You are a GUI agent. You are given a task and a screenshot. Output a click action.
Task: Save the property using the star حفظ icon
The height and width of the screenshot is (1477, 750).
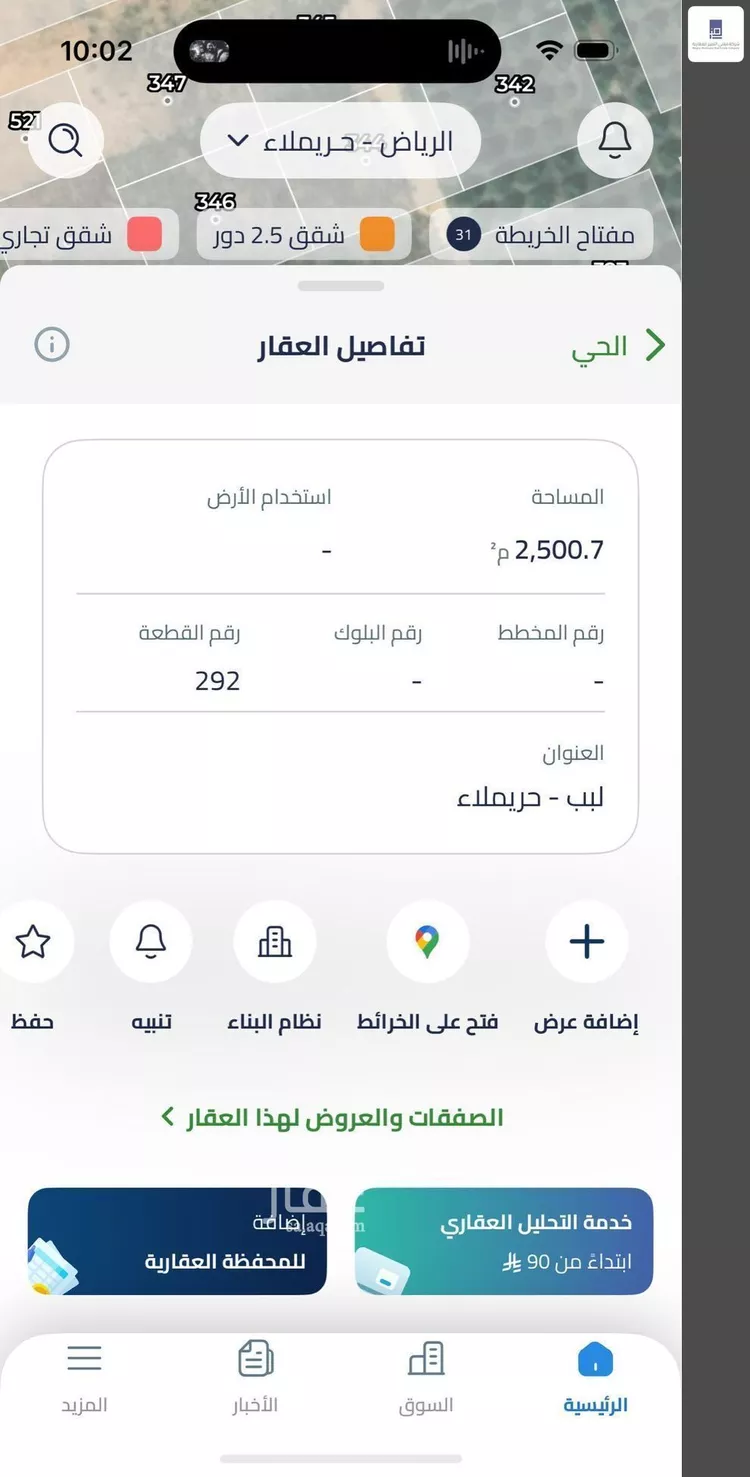click(33, 941)
